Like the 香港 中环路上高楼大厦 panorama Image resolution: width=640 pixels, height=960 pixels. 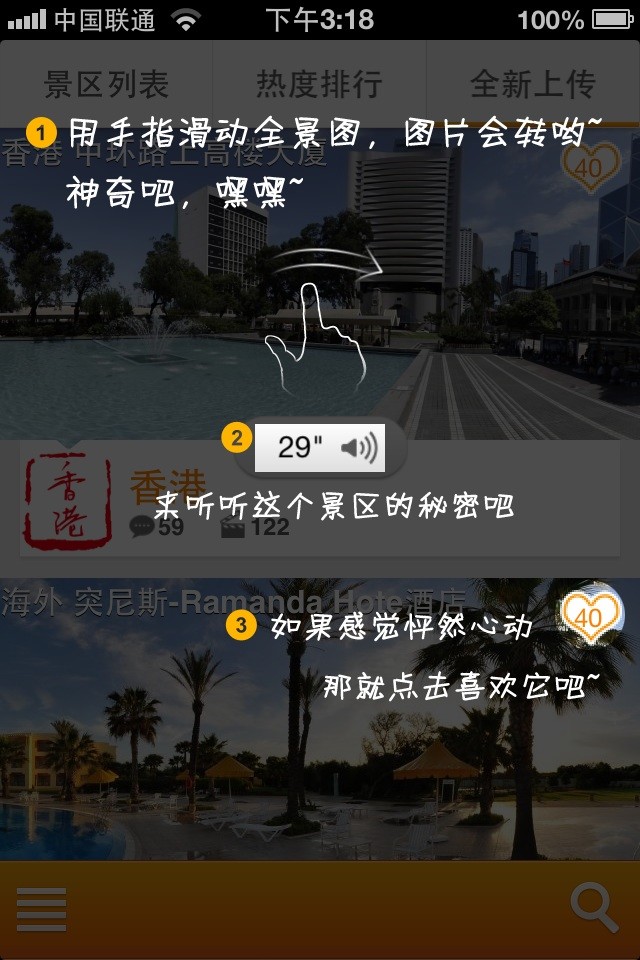588,166
